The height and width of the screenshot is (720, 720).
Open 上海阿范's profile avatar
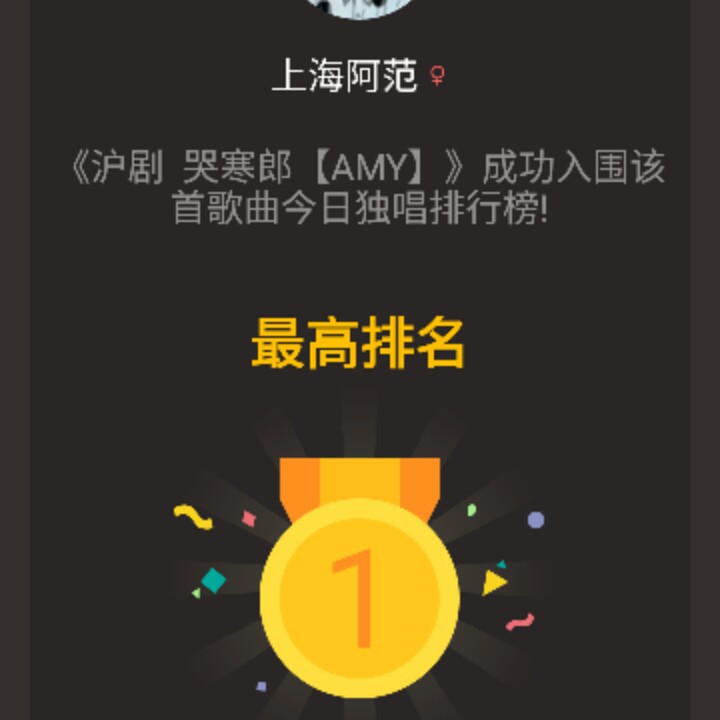(358, 8)
